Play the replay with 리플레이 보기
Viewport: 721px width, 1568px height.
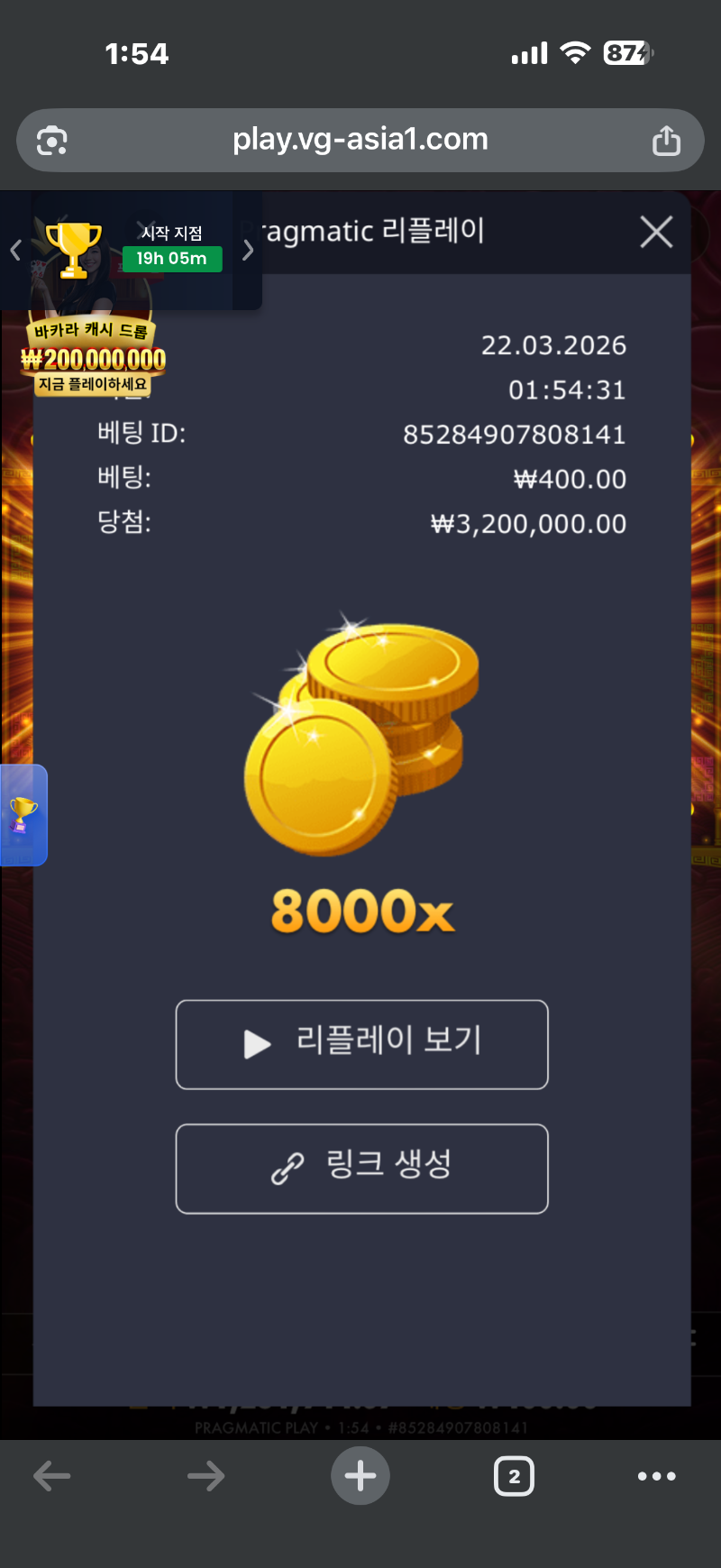[361, 1044]
